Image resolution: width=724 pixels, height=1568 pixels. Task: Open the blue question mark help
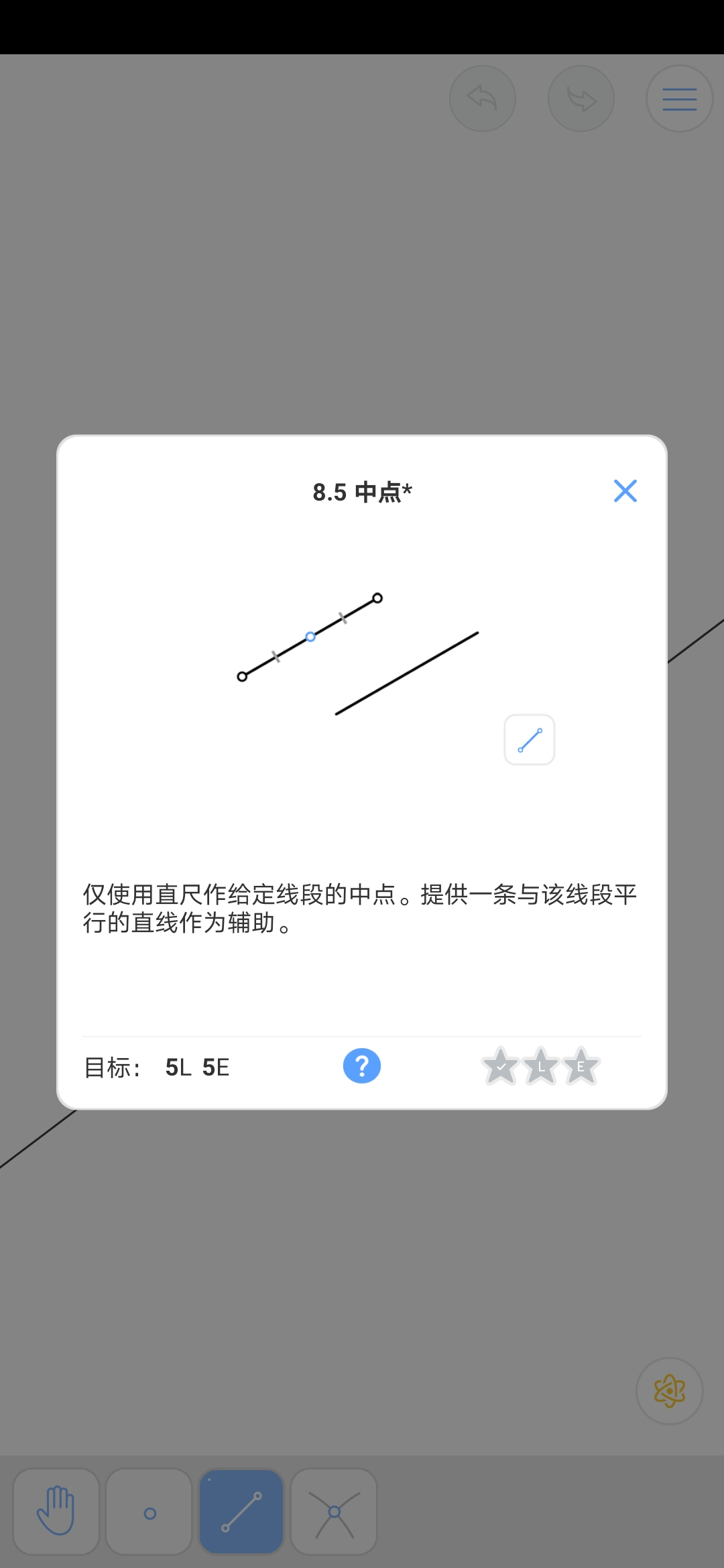point(362,1066)
